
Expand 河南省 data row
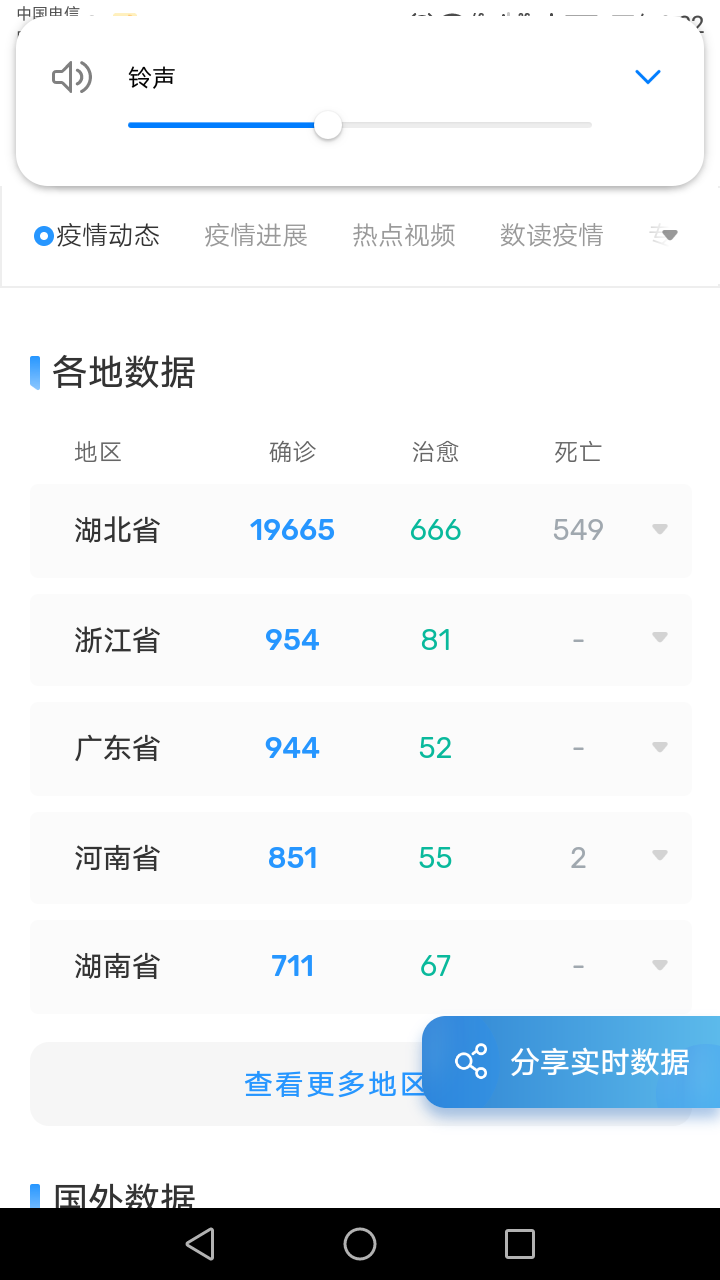click(659, 855)
